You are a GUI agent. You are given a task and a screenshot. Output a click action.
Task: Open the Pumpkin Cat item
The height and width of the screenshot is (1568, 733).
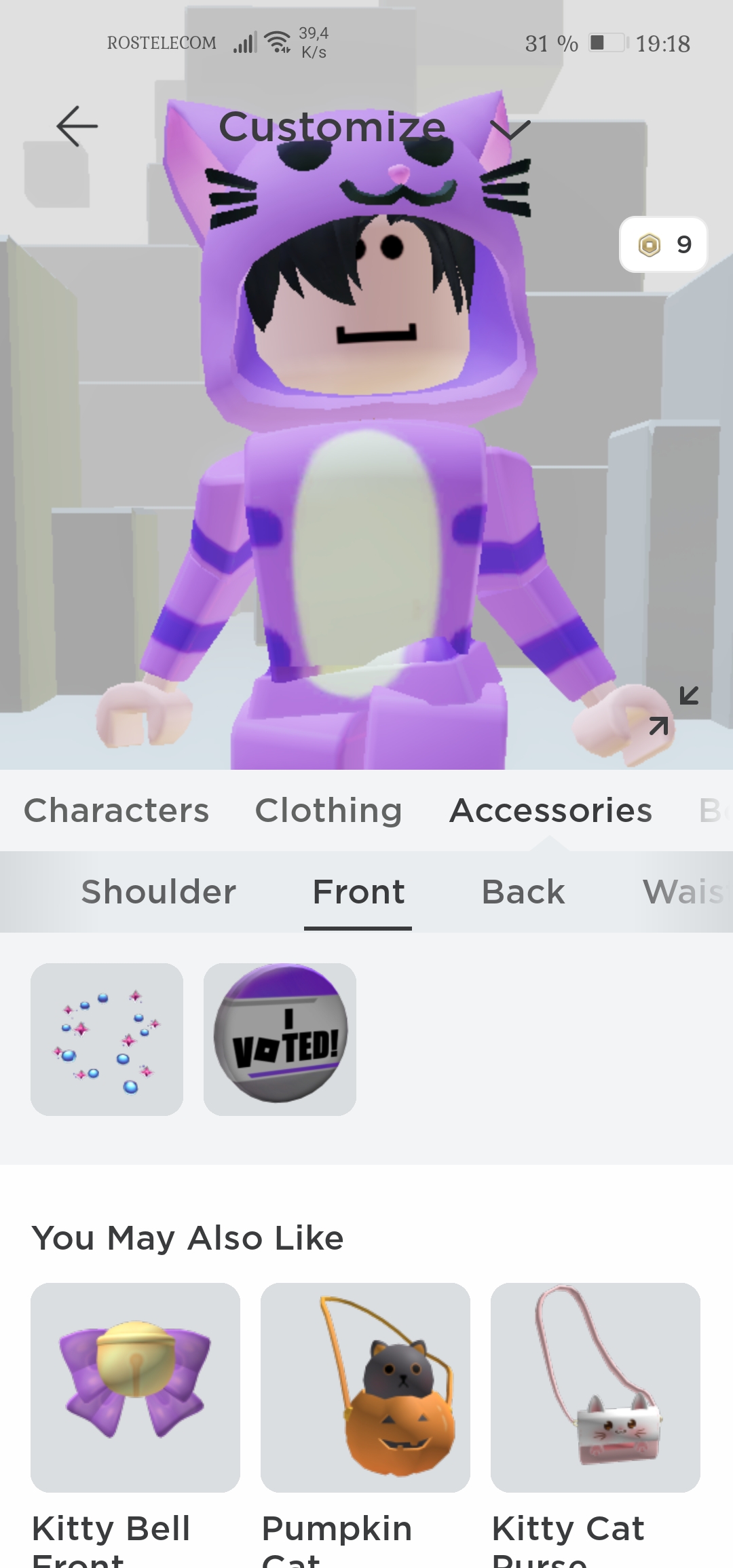[365, 1387]
